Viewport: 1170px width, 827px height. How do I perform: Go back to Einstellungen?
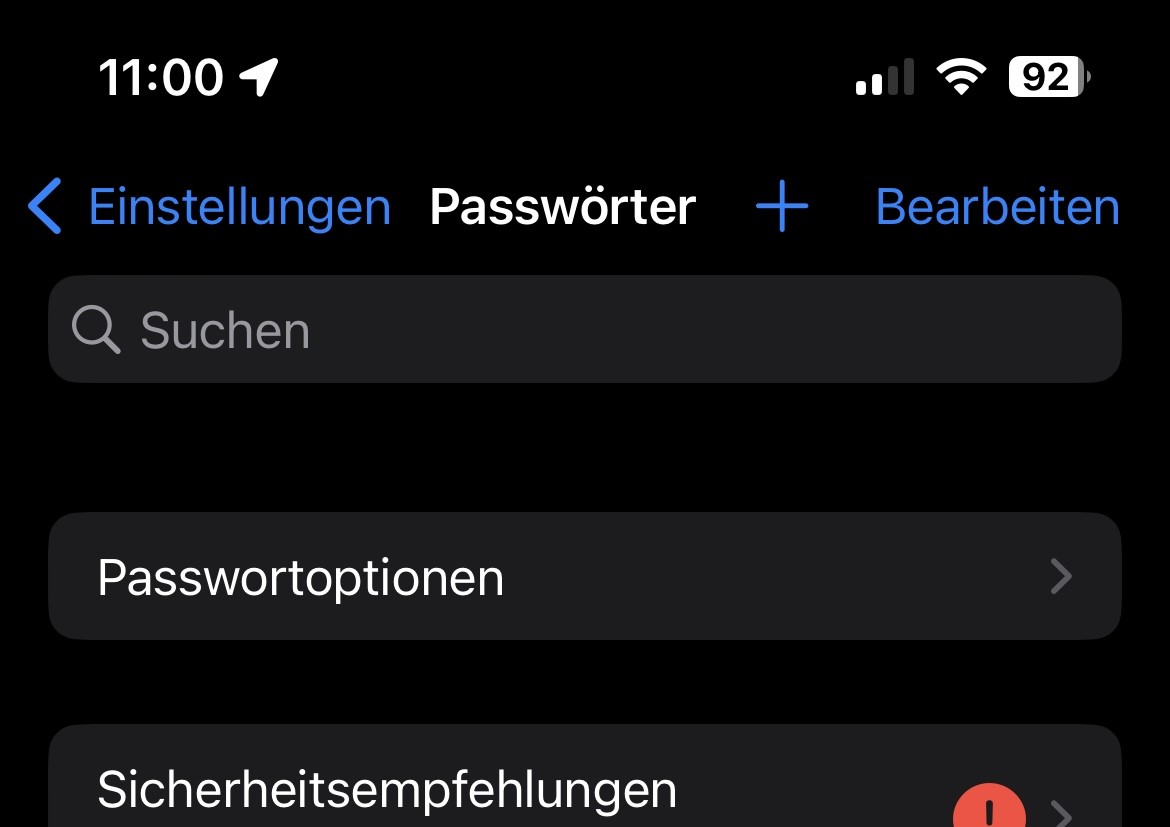(x=210, y=207)
